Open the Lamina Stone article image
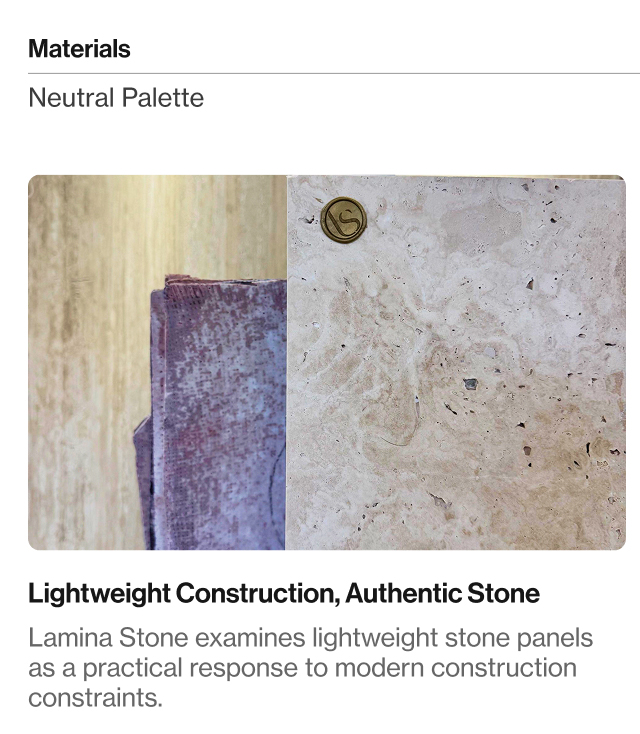 click(x=326, y=362)
